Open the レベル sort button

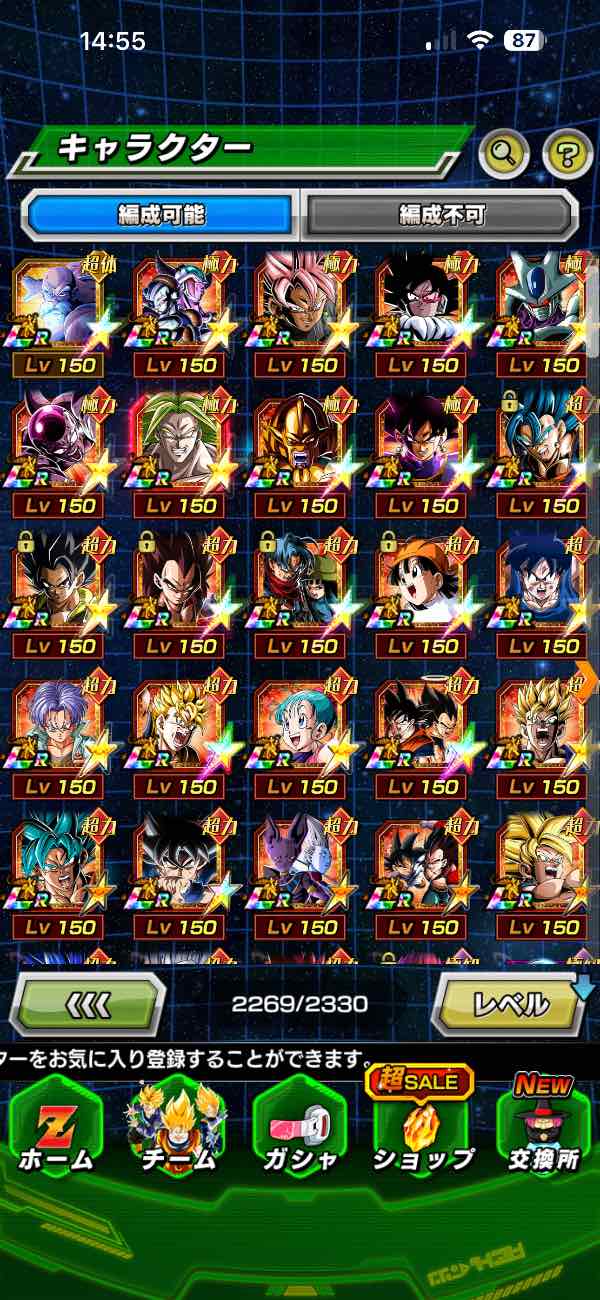pos(508,1003)
